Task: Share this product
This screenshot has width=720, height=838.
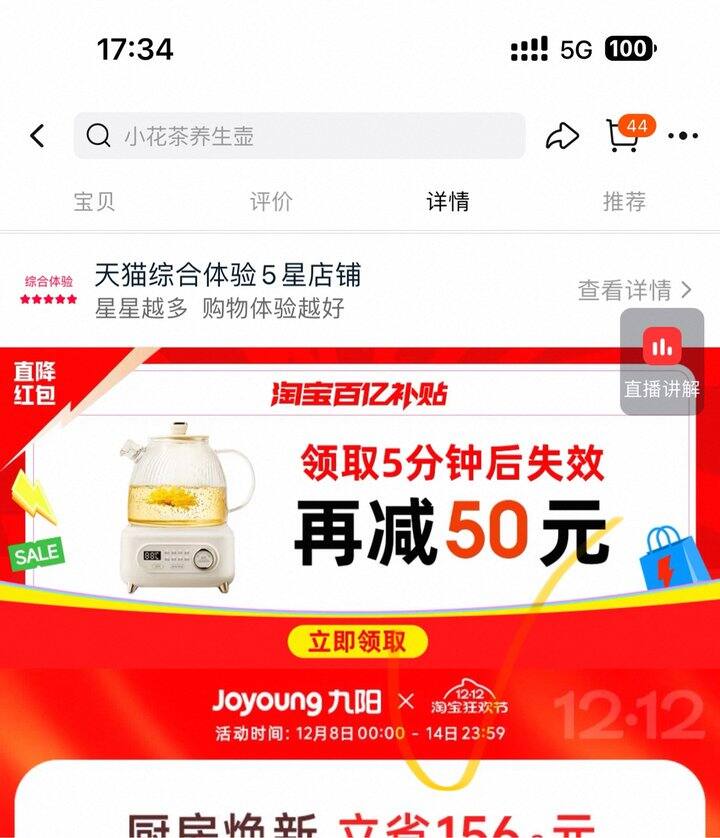Action: coord(562,136)
